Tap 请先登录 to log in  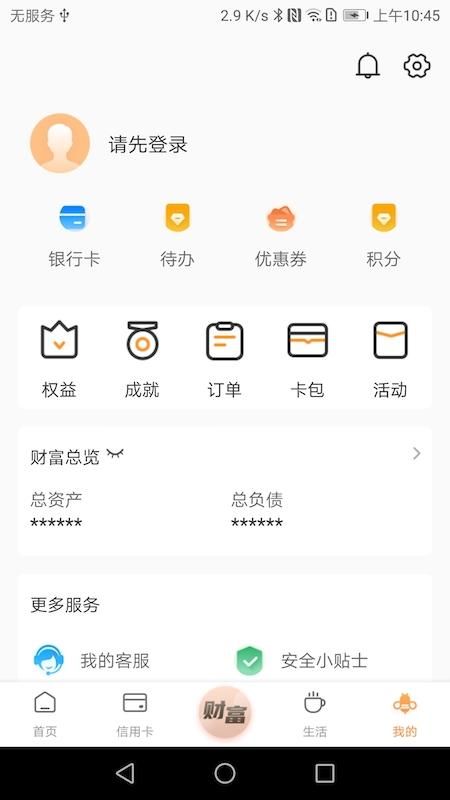(148, 144)
